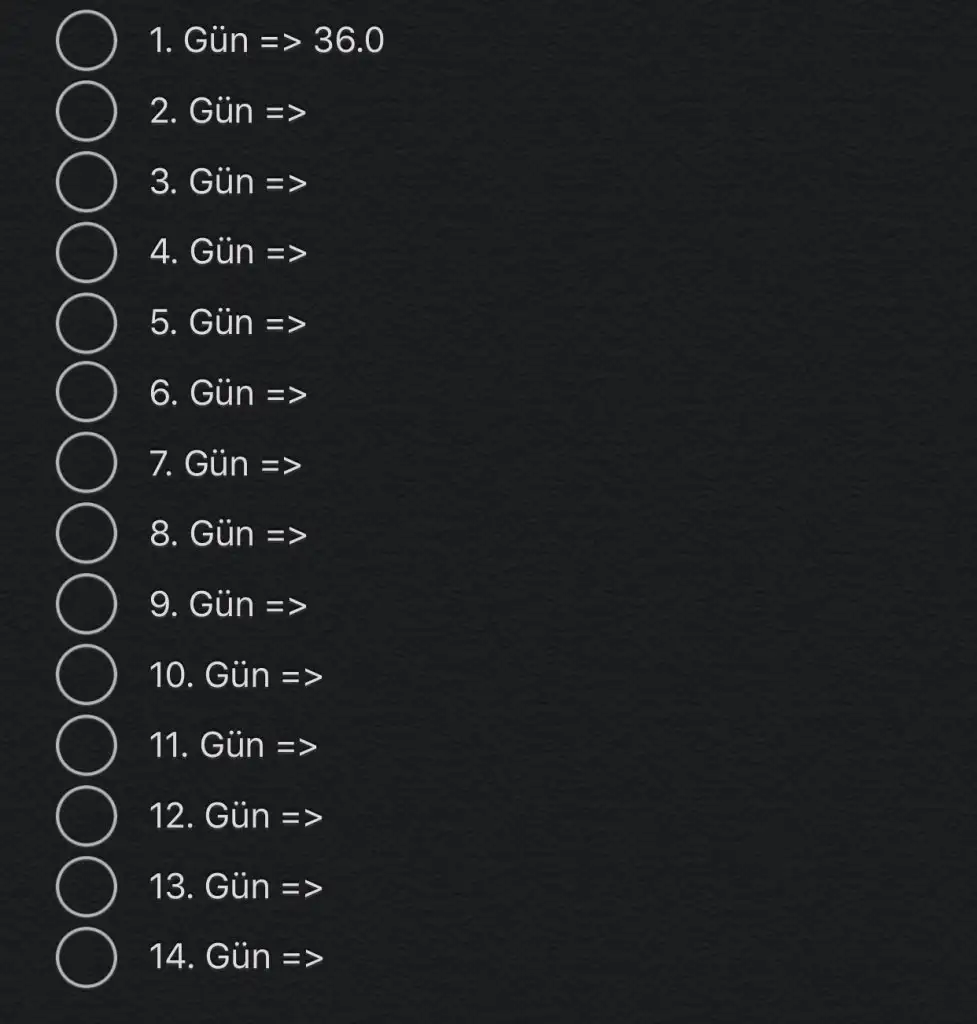Screen dimensions: 977x1024
Task: Check off 11. Gün
Action: pyautogui.click(x=86, y=746)
